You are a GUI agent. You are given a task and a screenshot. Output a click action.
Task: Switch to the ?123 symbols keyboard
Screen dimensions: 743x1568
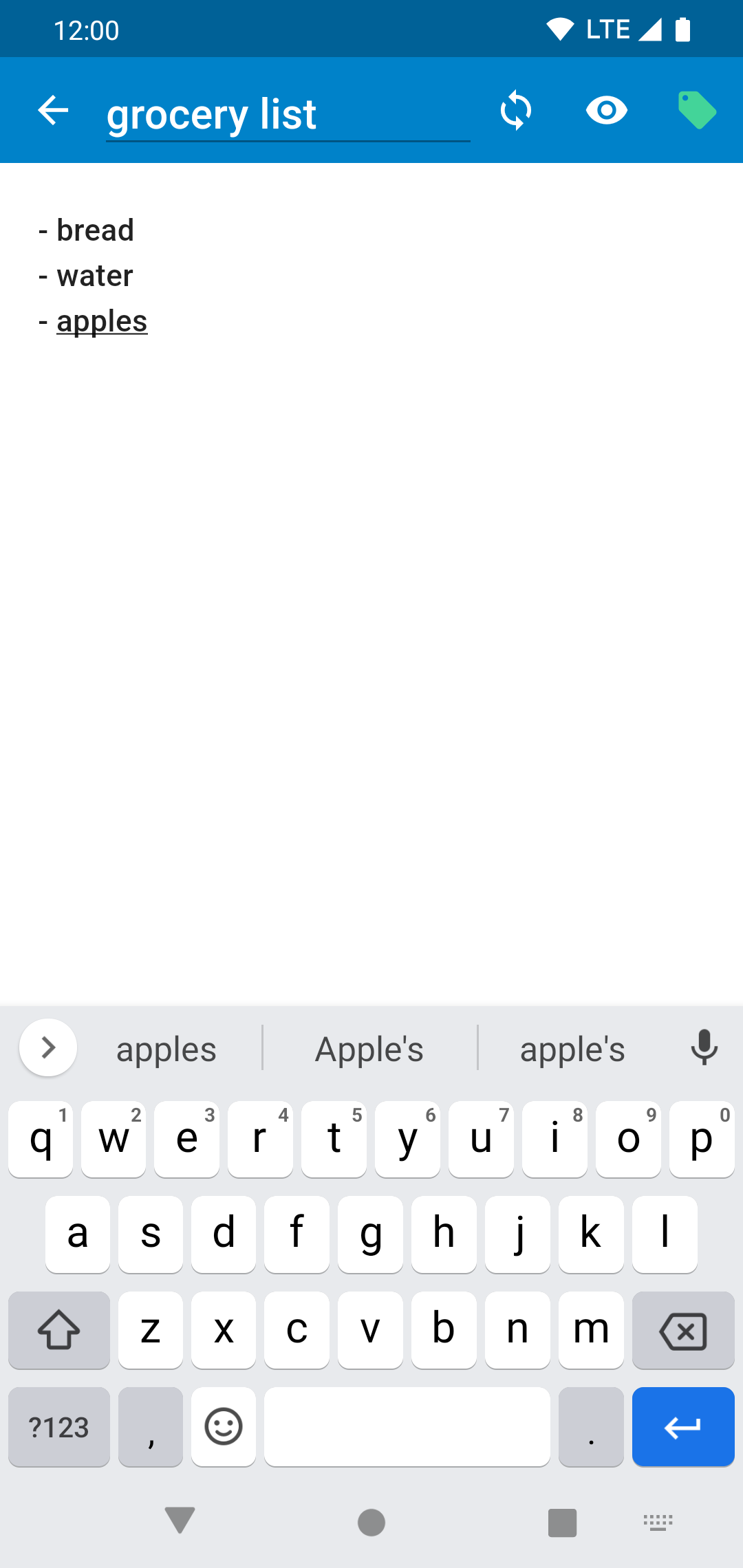point(59,1426)
